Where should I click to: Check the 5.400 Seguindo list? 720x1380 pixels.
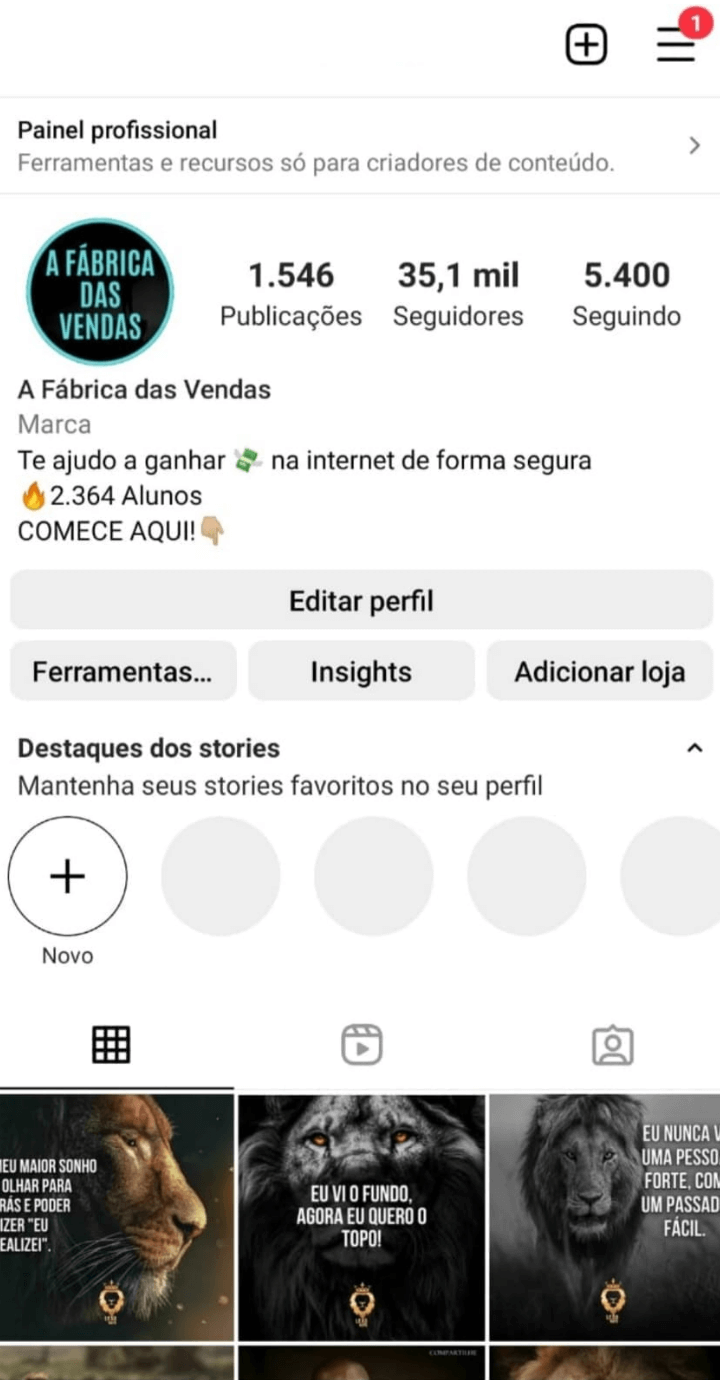[626, 292]
